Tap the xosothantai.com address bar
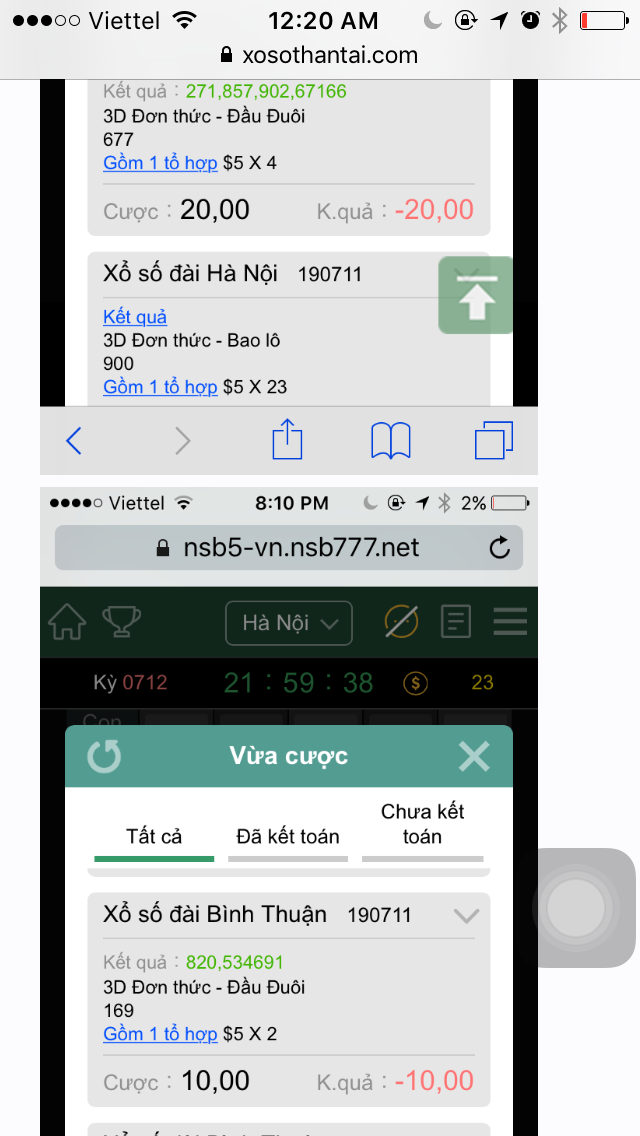 (319, 55)
